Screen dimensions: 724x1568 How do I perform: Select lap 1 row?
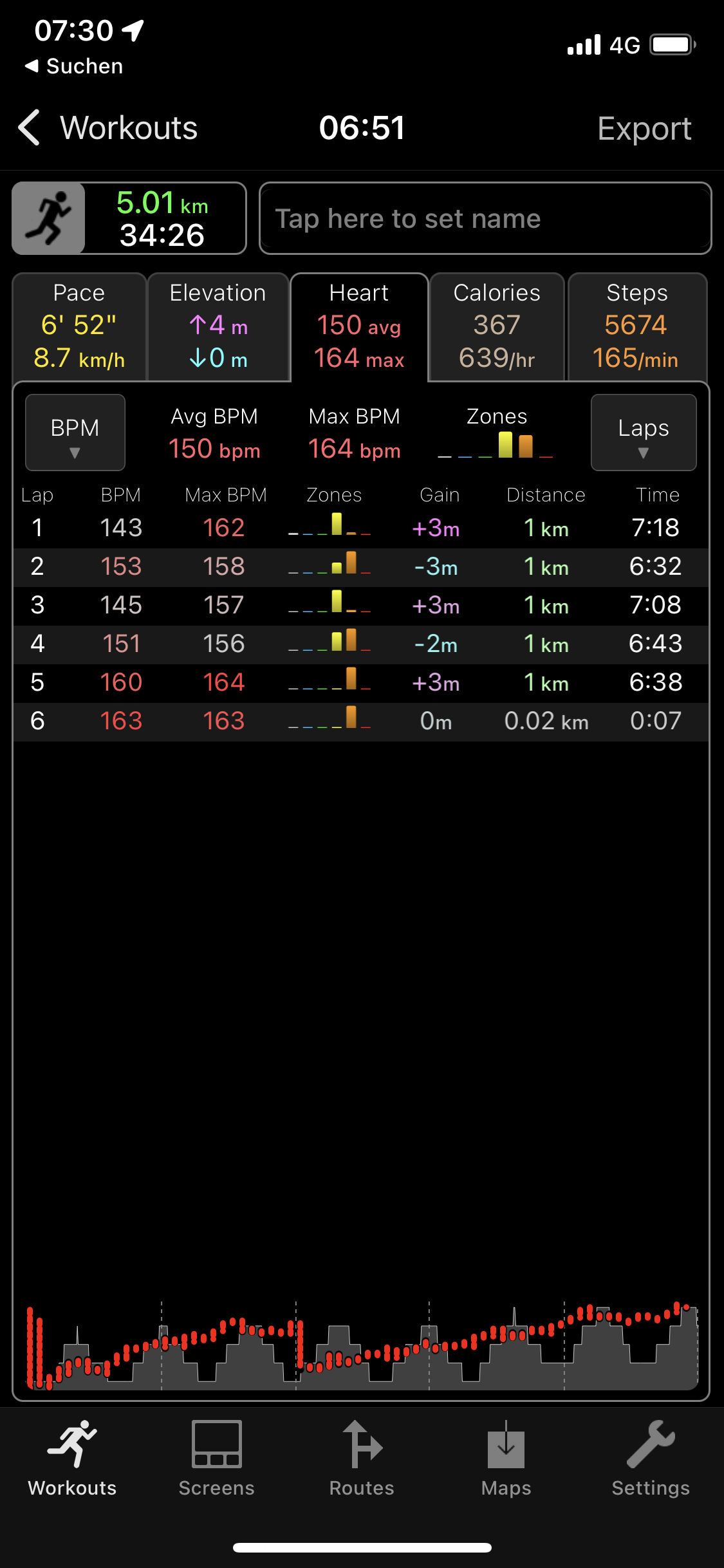coord(360,528)
